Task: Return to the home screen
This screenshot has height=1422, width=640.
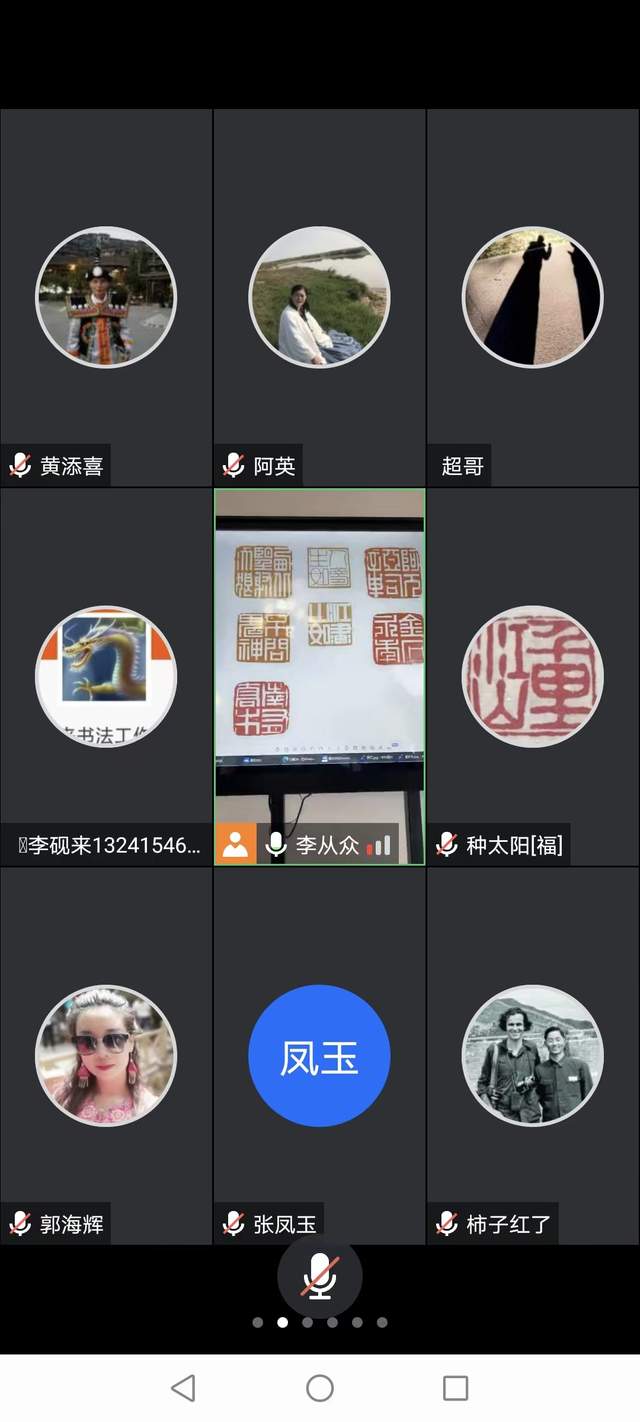Action: 320,1388
